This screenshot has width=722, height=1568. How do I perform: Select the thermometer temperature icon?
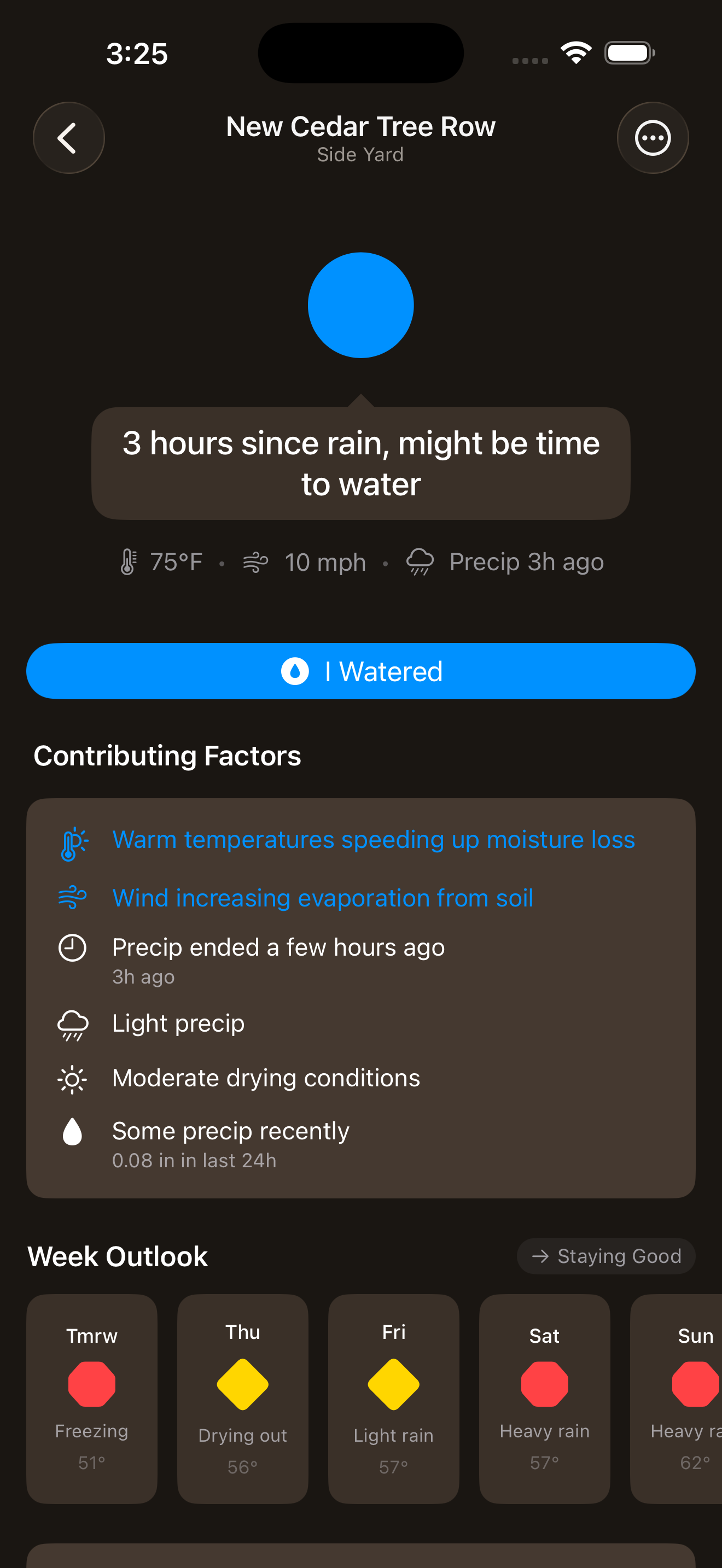click(x=129, y=562)
